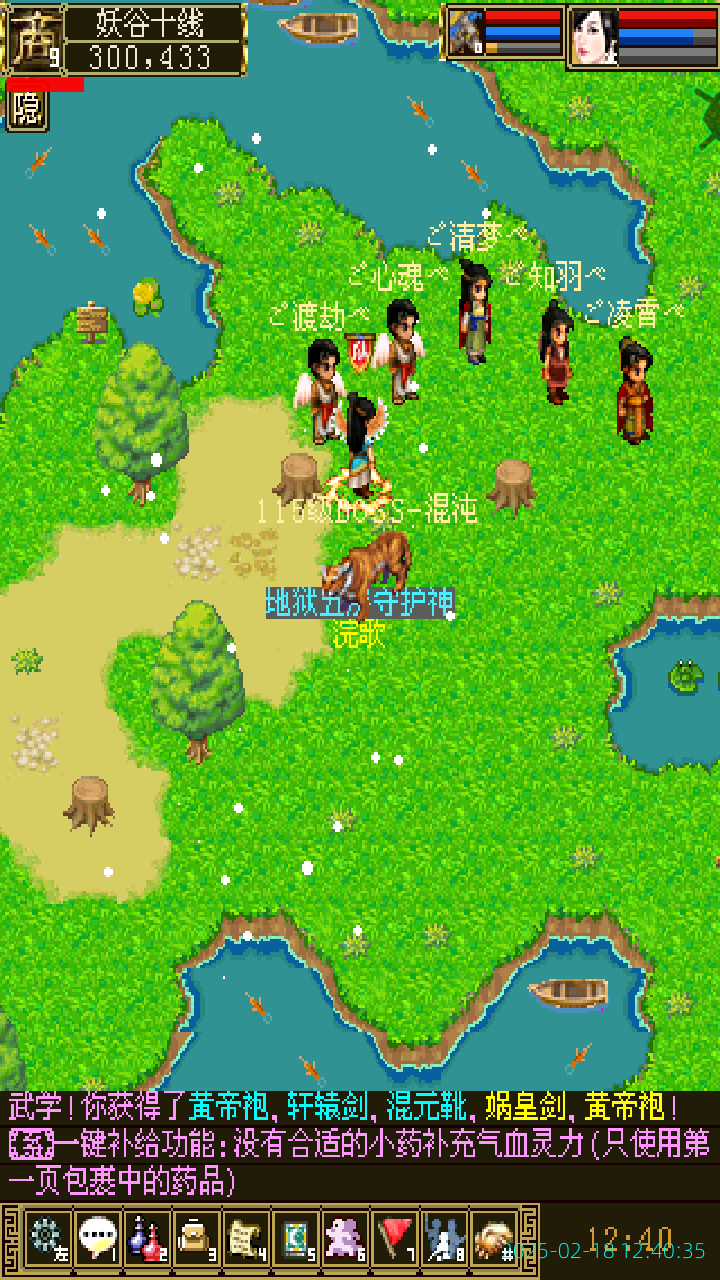
Task: Open the scroll shortcut
Action: [x=246, y=1237]
